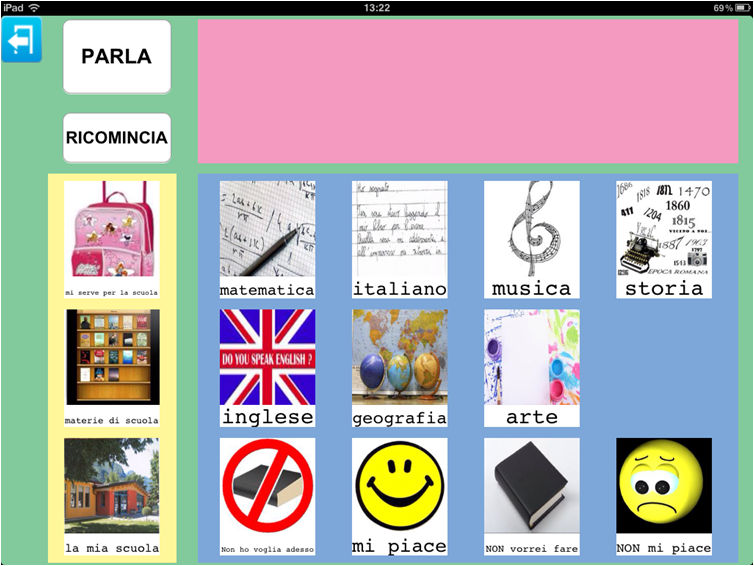754x566 pixels.
Task: Tap the geografia globes tile
Action: pyautogui.click(x=399, y=367)
